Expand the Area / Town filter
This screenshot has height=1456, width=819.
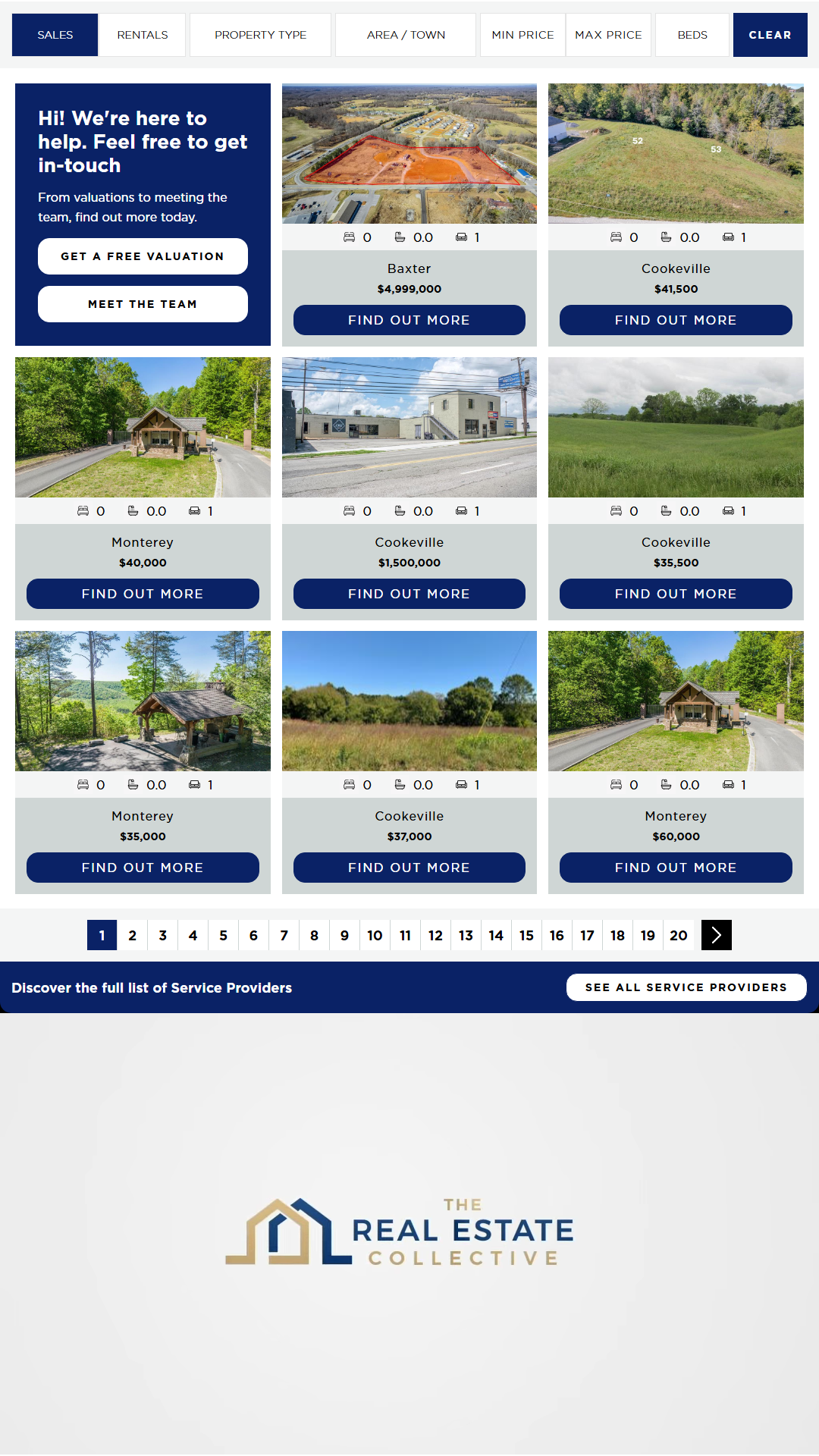(406, 35)
